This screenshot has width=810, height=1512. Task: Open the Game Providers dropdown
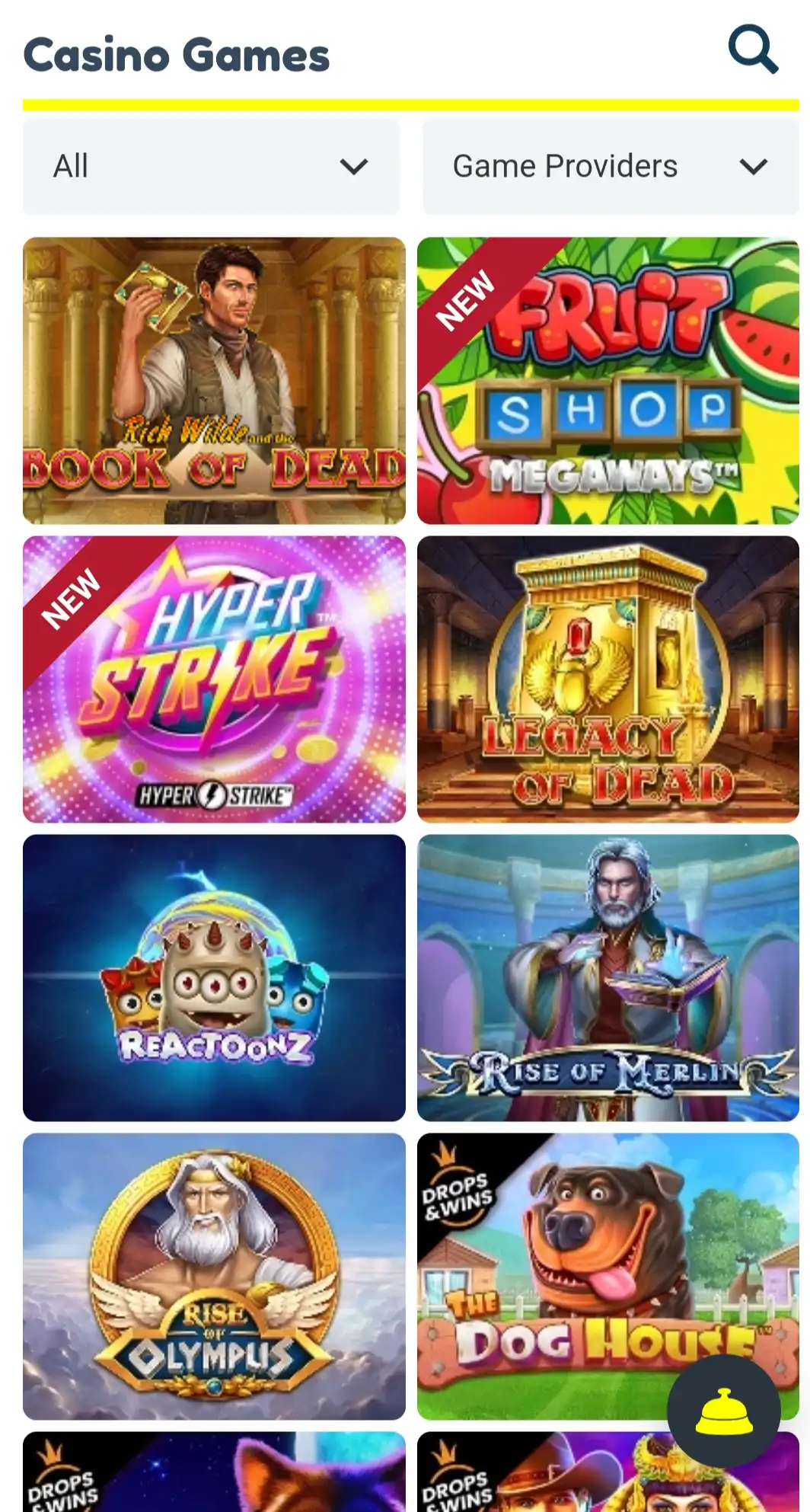tap(610, 166)
